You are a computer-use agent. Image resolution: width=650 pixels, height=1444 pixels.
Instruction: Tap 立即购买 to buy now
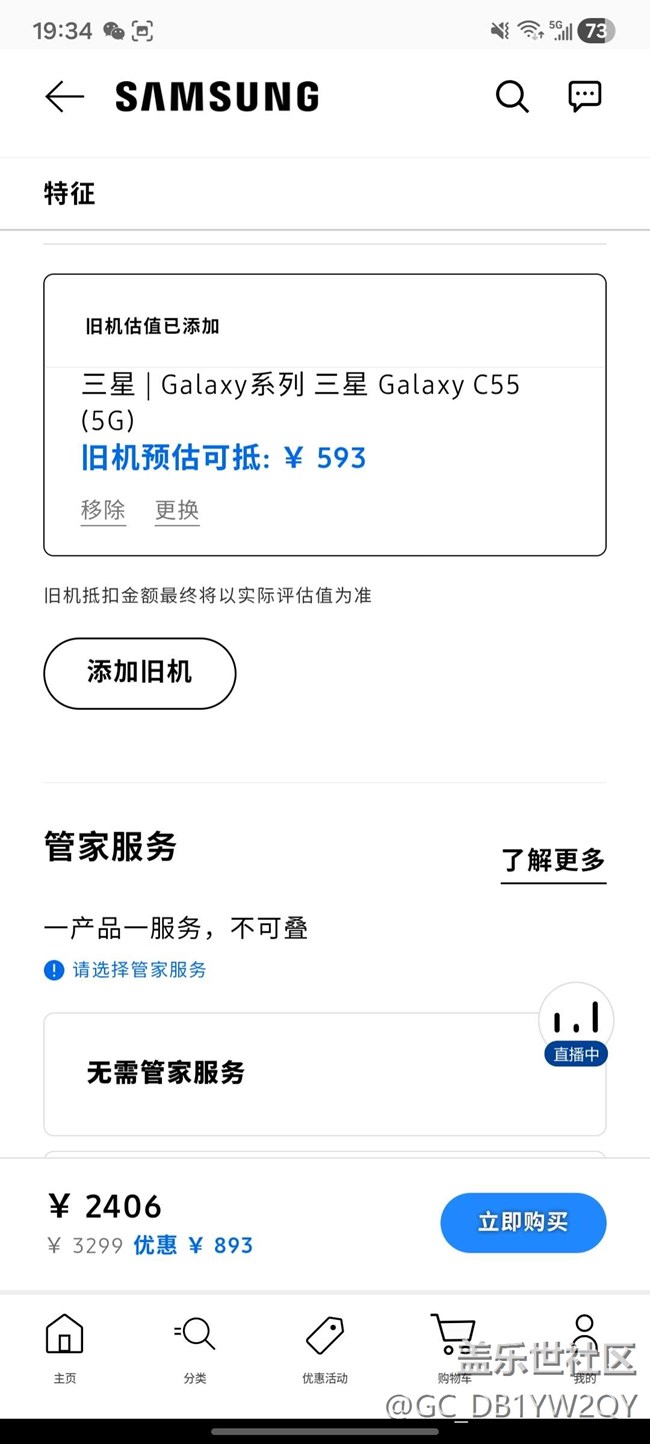pos(523,1222)
